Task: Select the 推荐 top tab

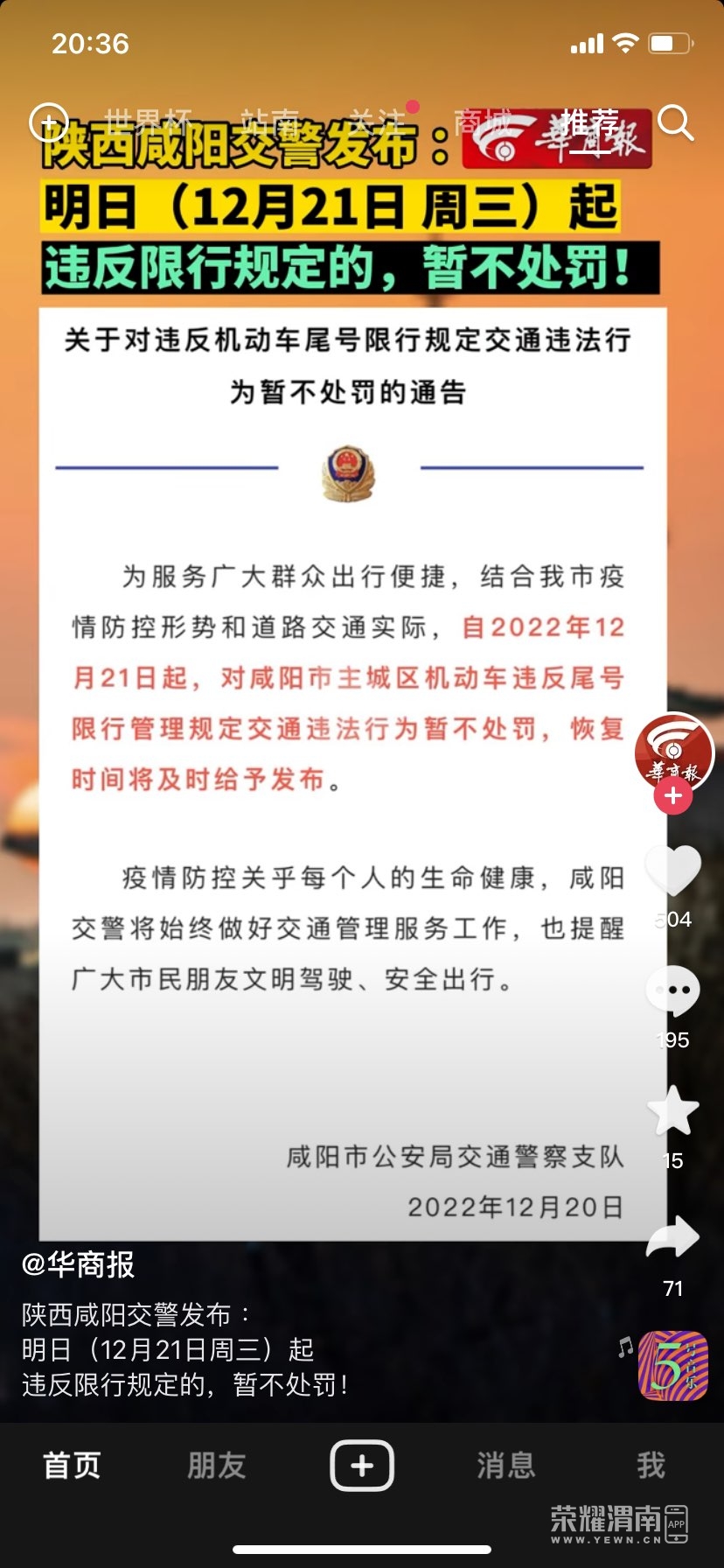Action: coord(589,122)
